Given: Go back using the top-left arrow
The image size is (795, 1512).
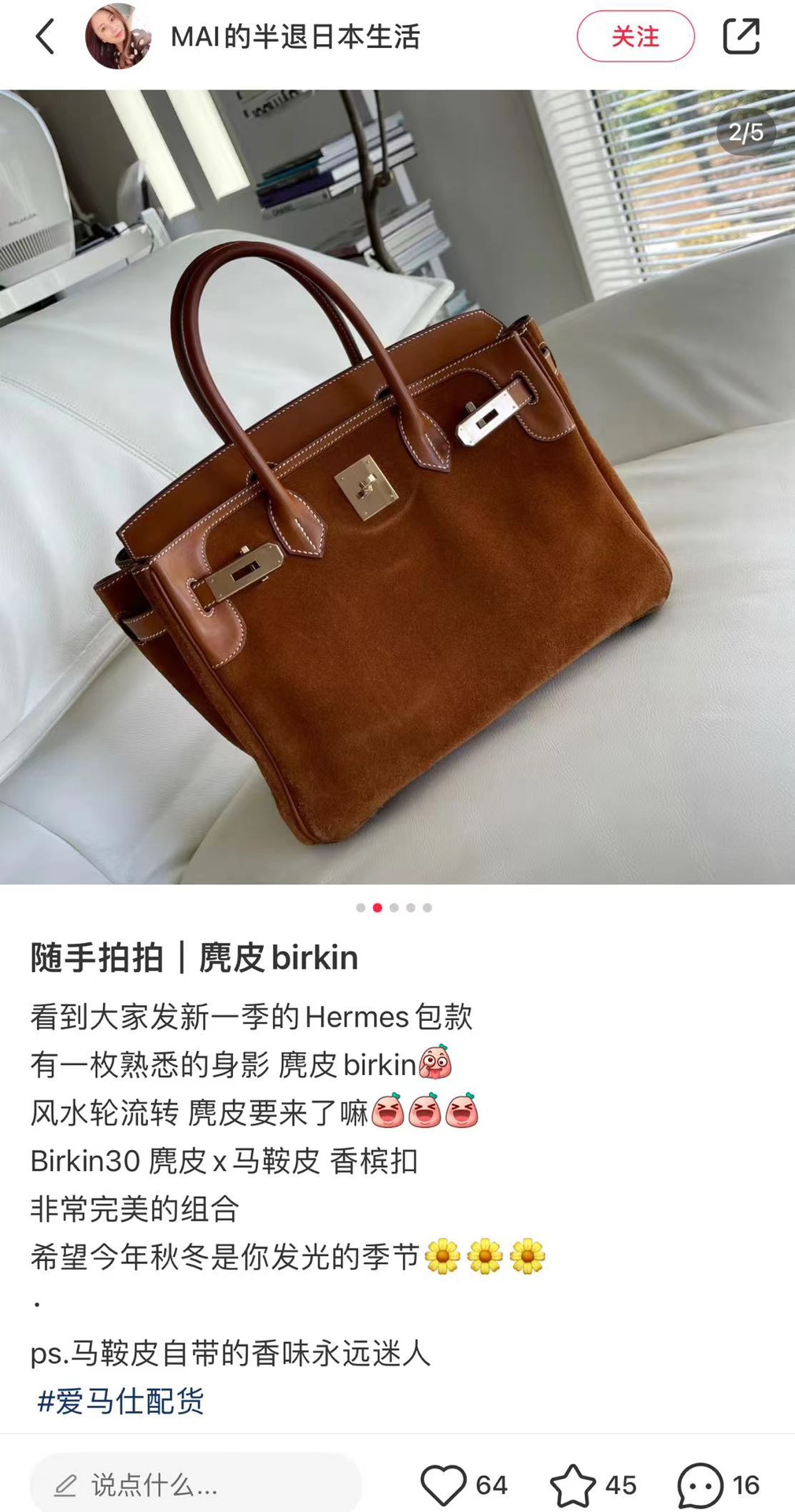Looking at the screenshot, I should pyautogui.click(x=46, y=37).
